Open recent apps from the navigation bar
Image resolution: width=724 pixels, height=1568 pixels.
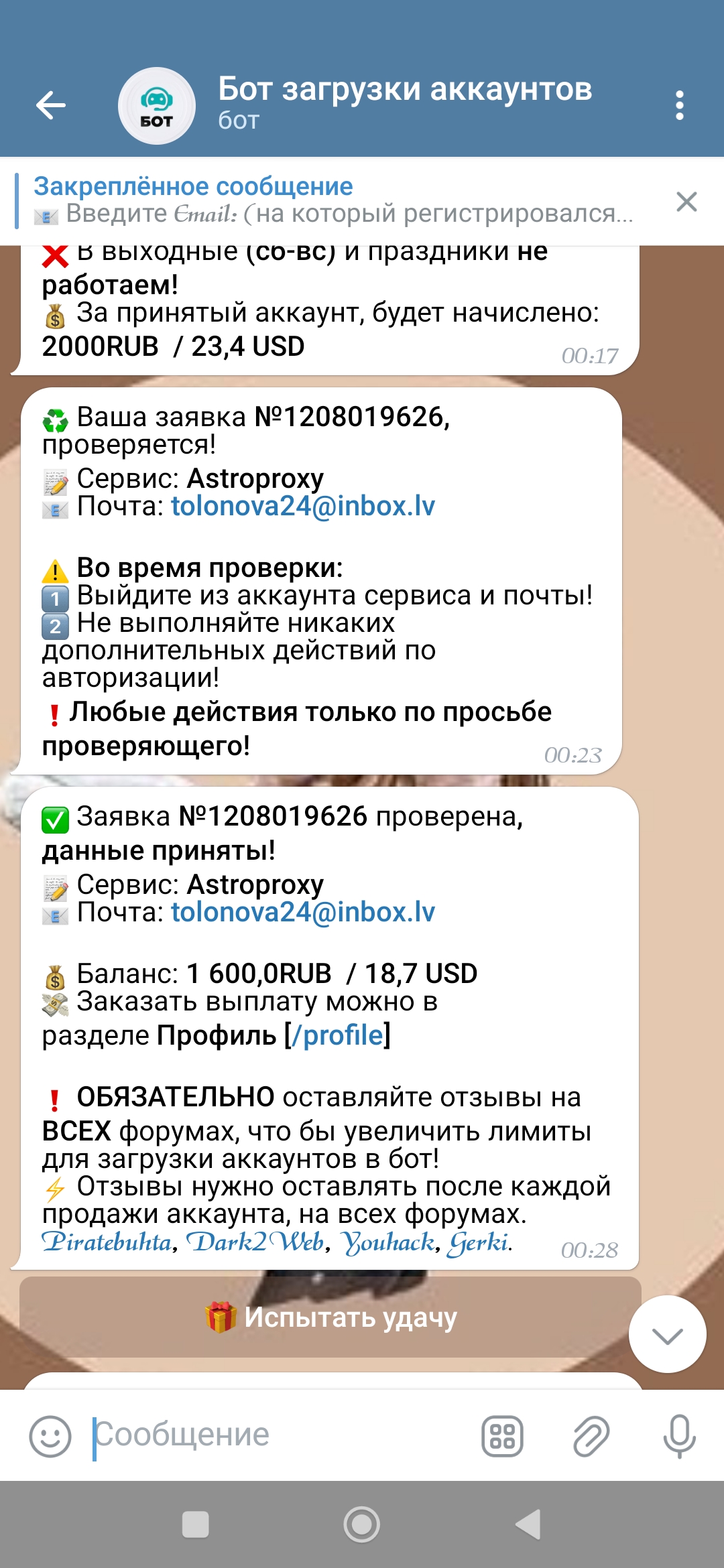coord(196,1524)
